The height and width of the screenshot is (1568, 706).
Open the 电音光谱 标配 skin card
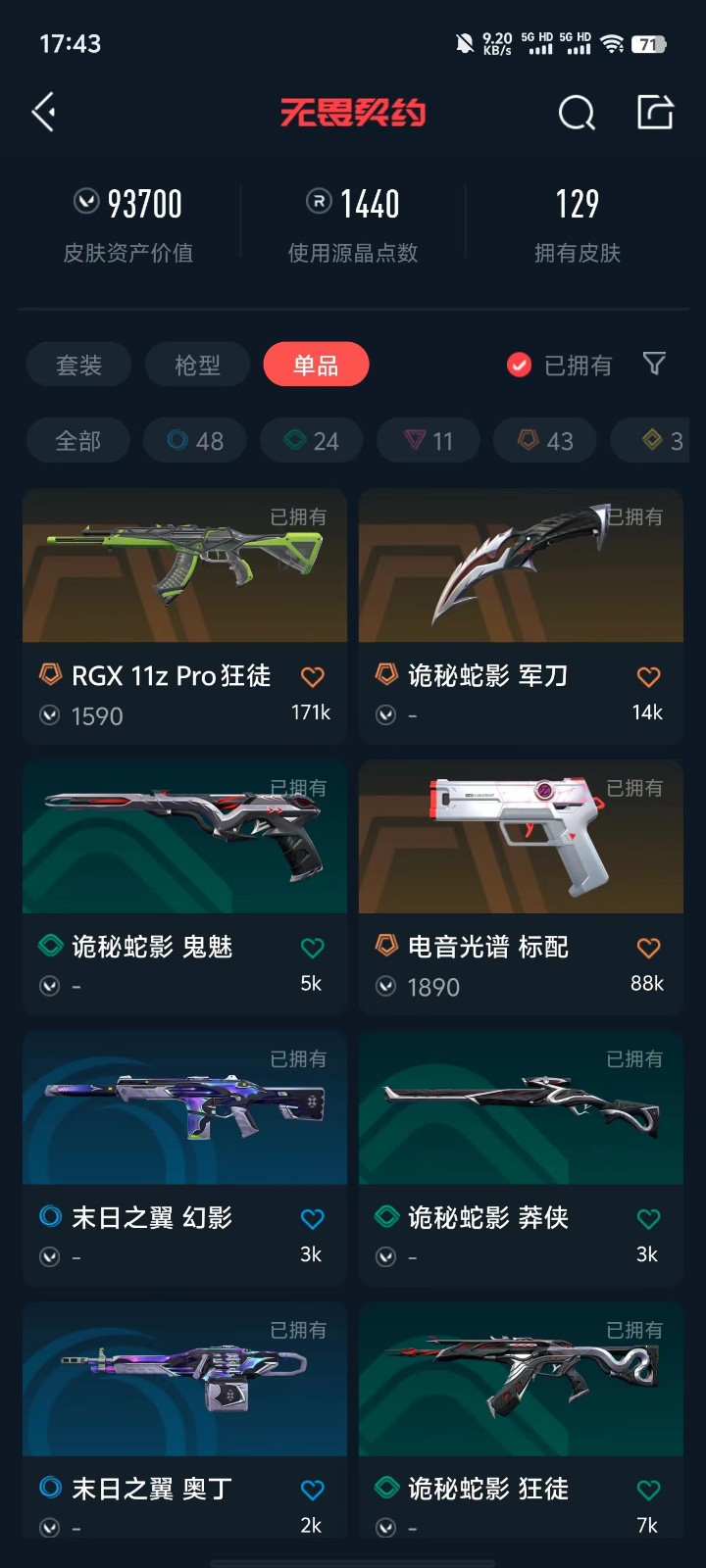click(521, 862)
